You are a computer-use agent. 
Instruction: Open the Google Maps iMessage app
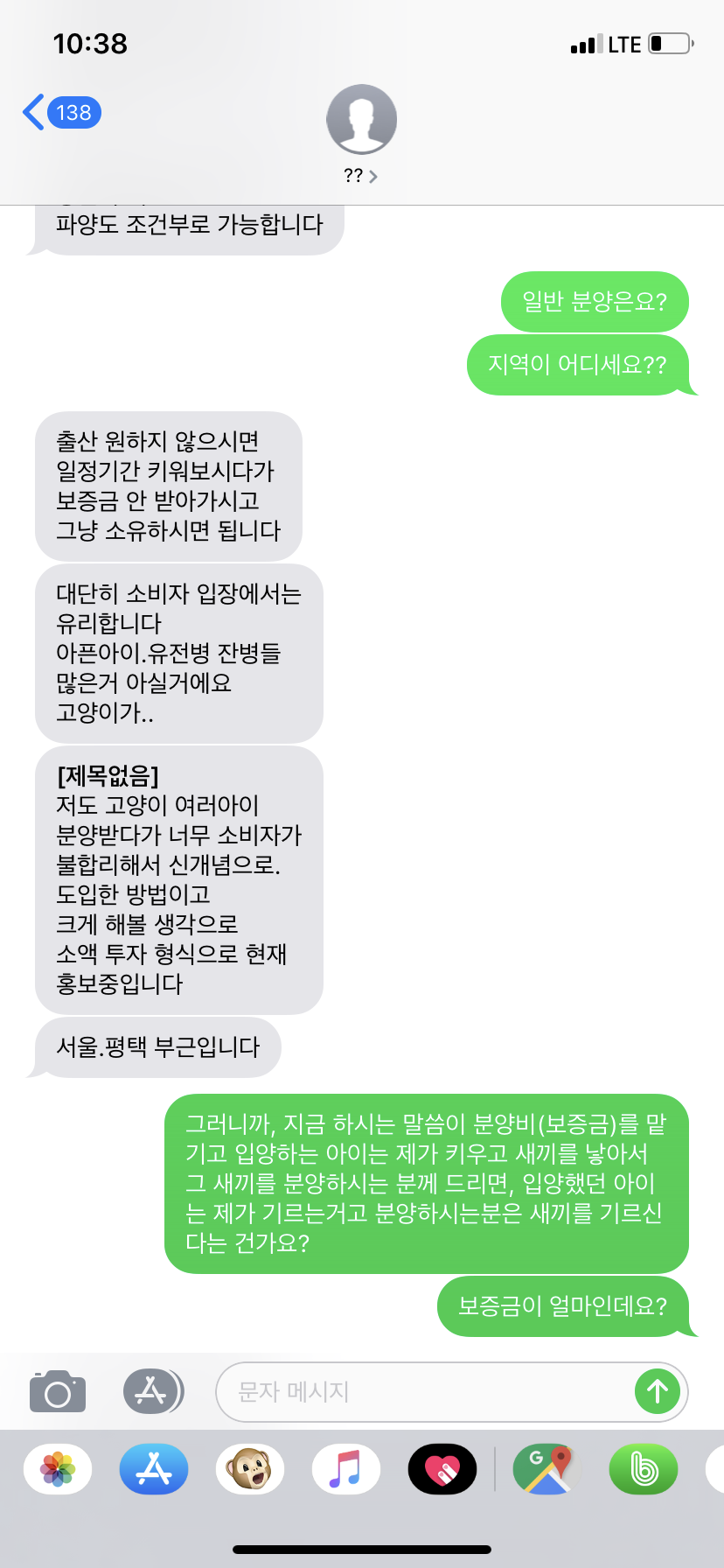547,1469
